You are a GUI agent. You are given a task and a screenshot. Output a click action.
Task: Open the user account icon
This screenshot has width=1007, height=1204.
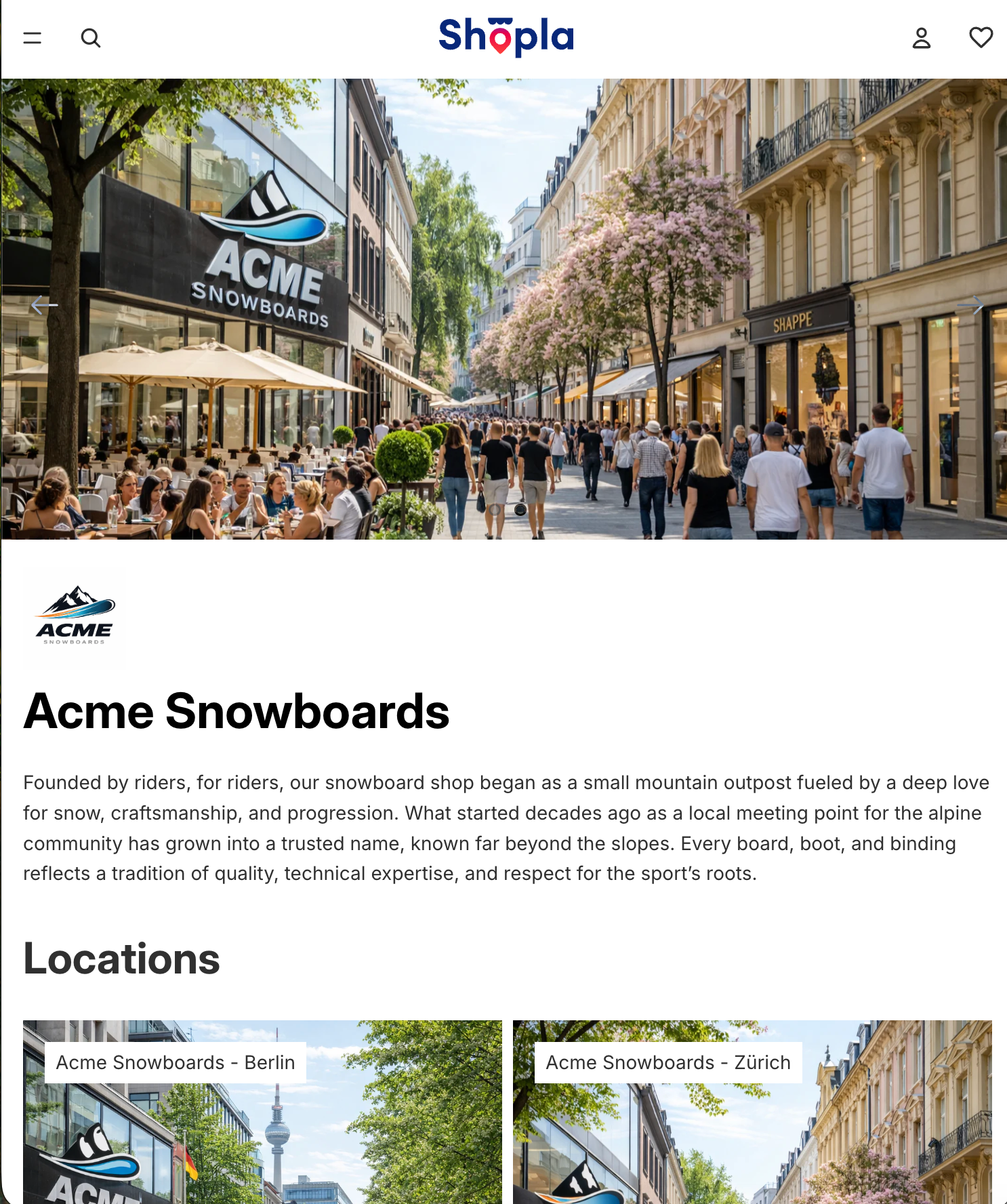coord(921,38)
